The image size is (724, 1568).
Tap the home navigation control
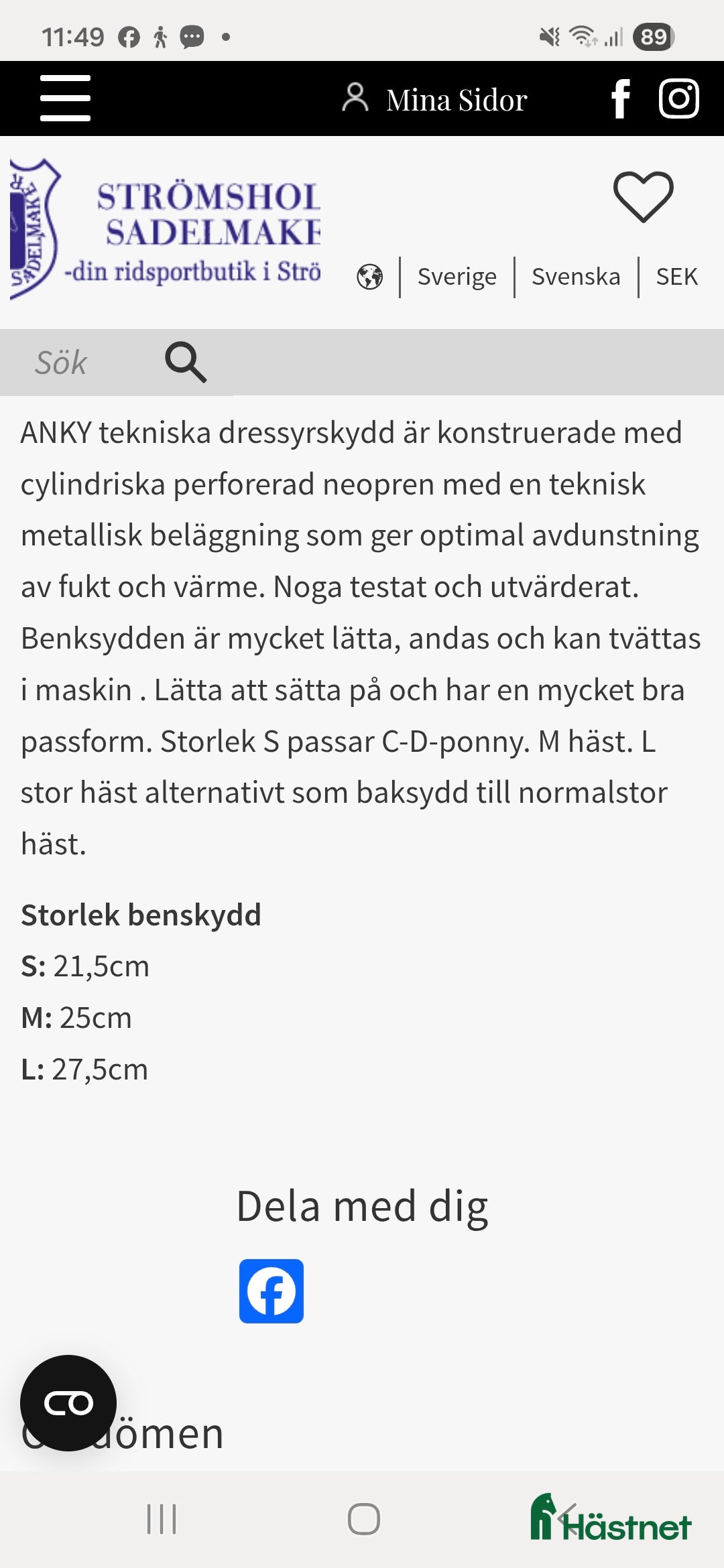pos(362,1520)
